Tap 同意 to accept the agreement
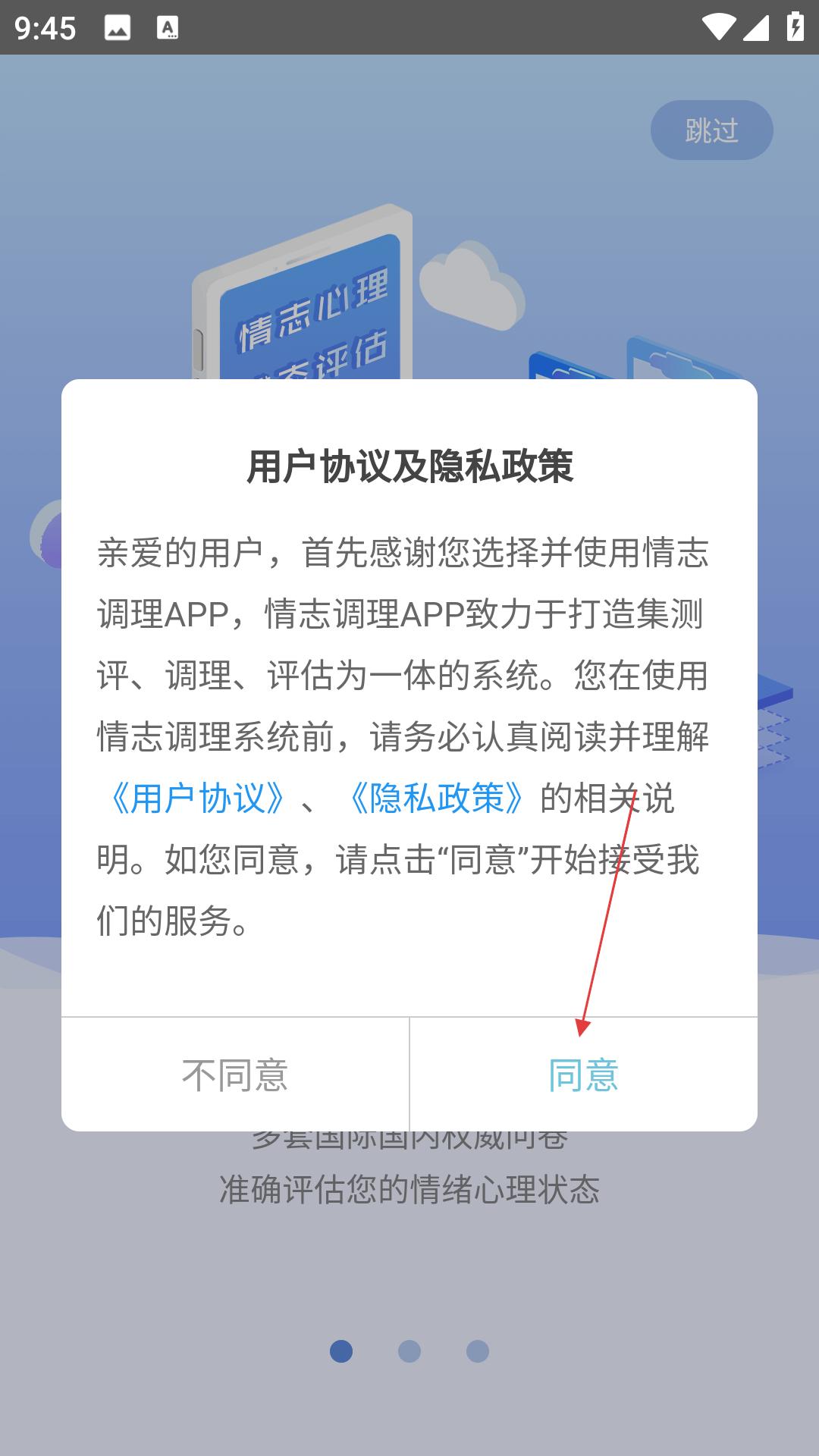819x1456 pixels. point(583,1075)
